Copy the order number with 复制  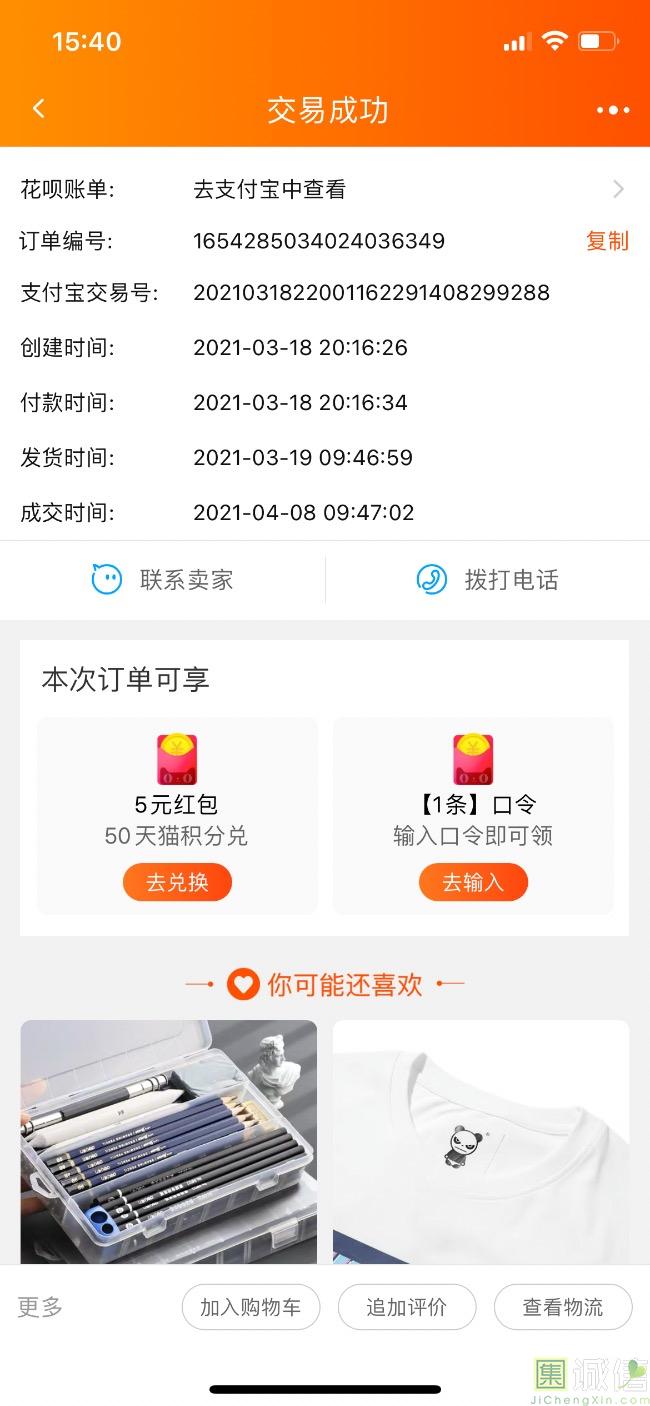[x=607, y=241]
